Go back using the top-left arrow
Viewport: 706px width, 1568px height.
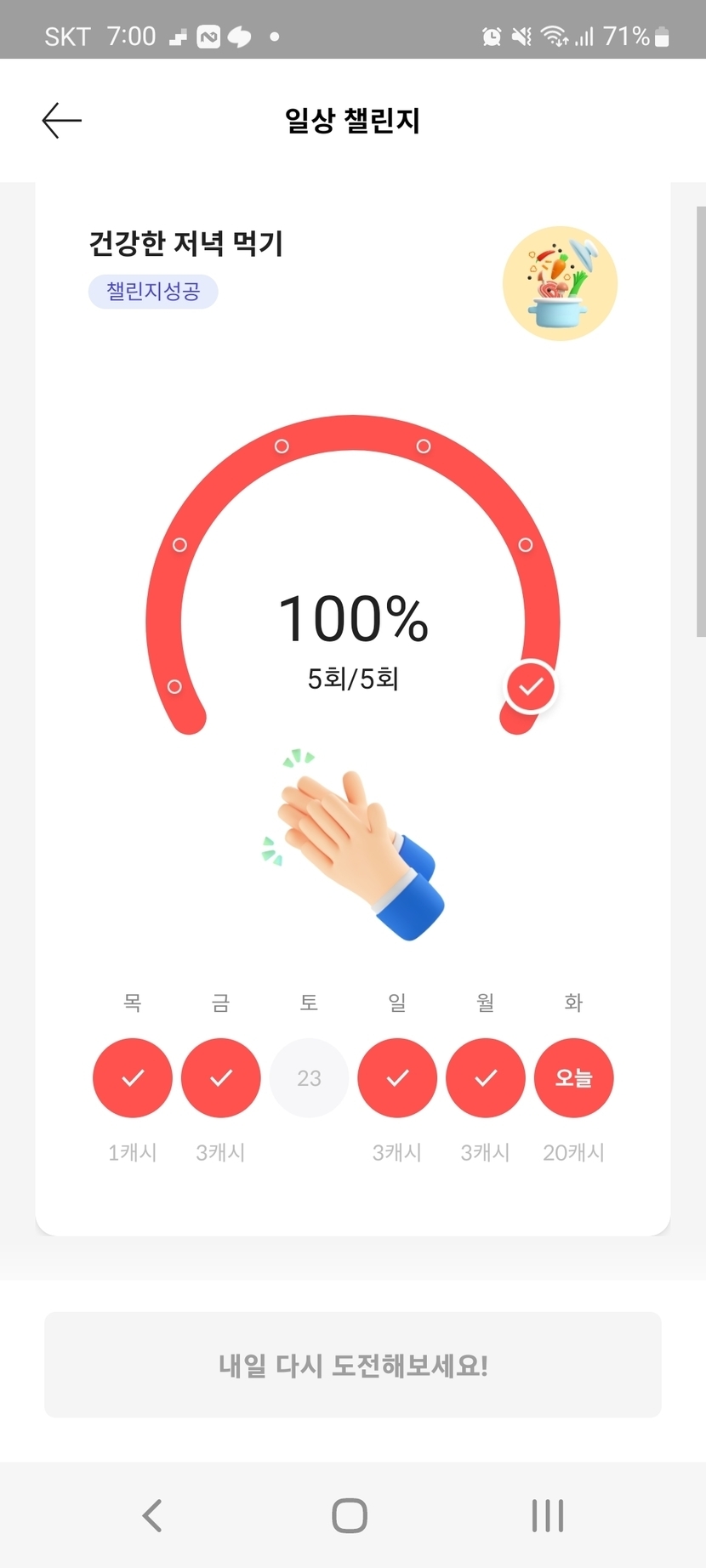point(62,121)
